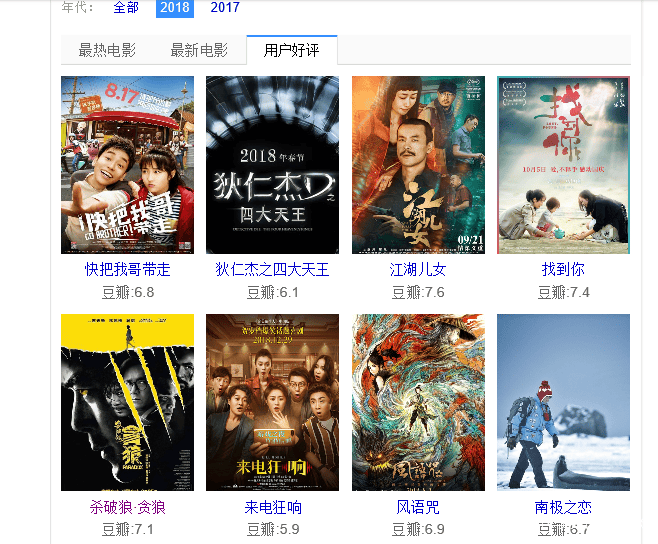Switch to the 最热电影 tab
The image size is (658, 544).
tap(107, 50)
